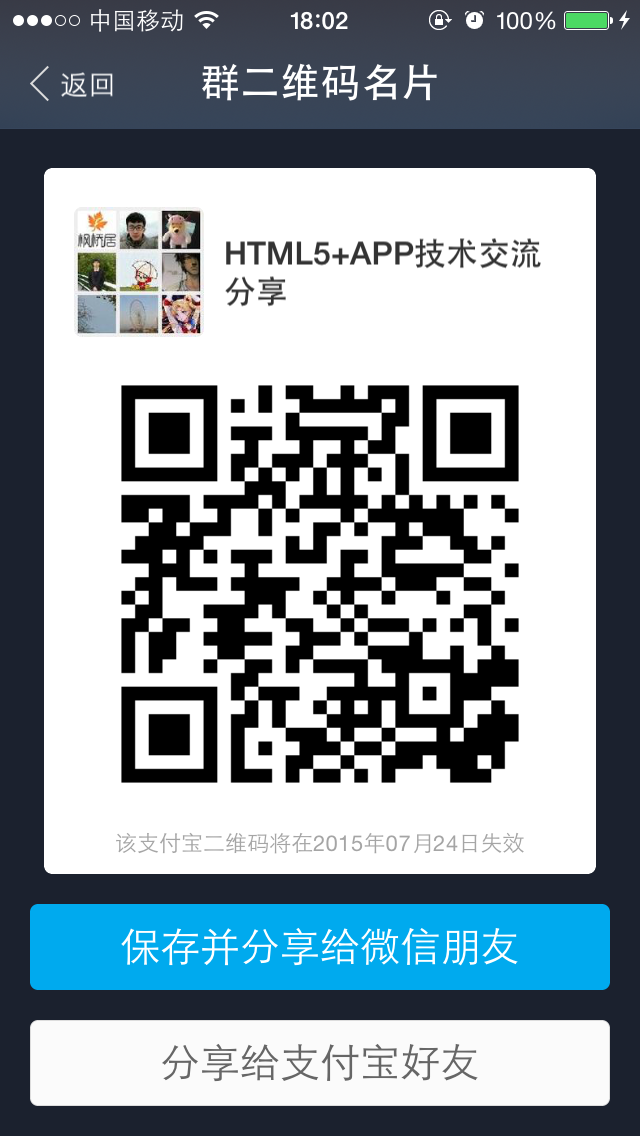
Task: Select 分享给支付宝好友 button
Action: [320, 1062]
